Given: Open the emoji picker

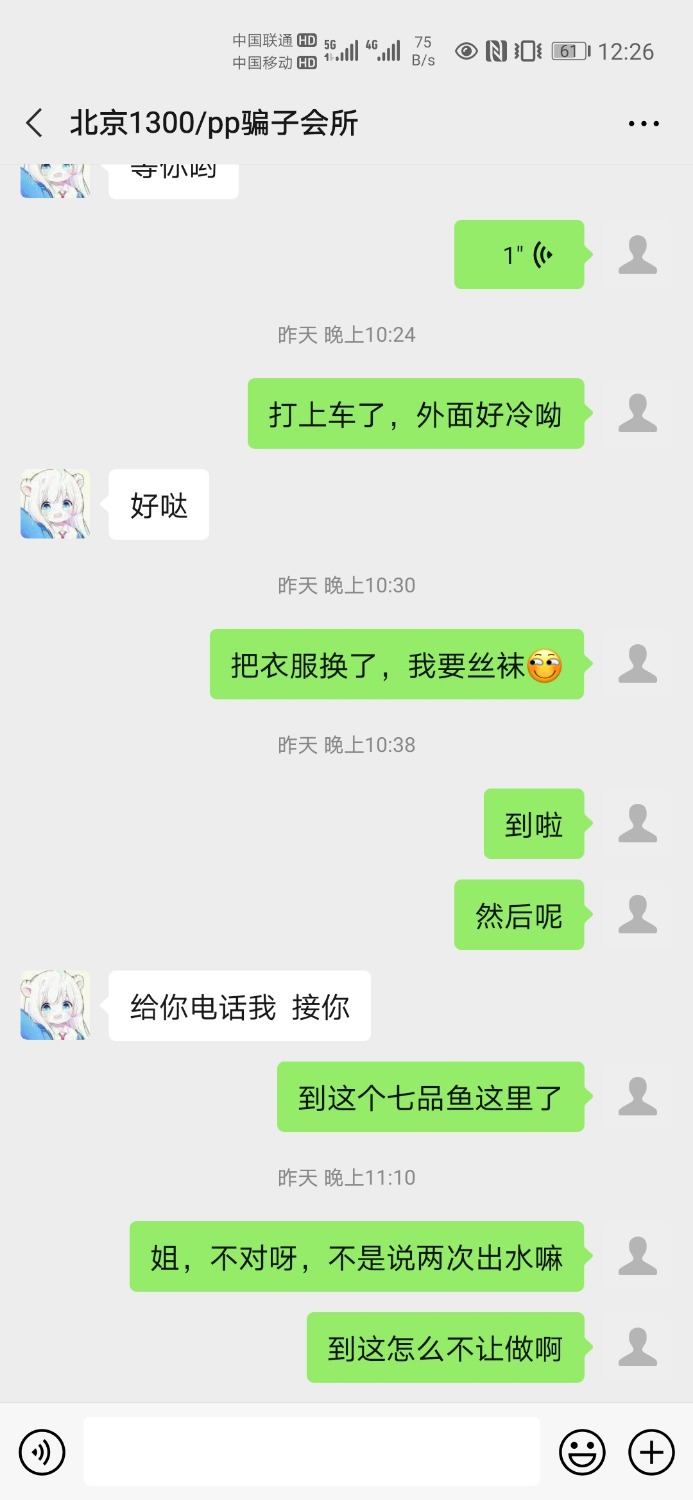Looking at the screenshot, I should click(x=582, y=1451).
